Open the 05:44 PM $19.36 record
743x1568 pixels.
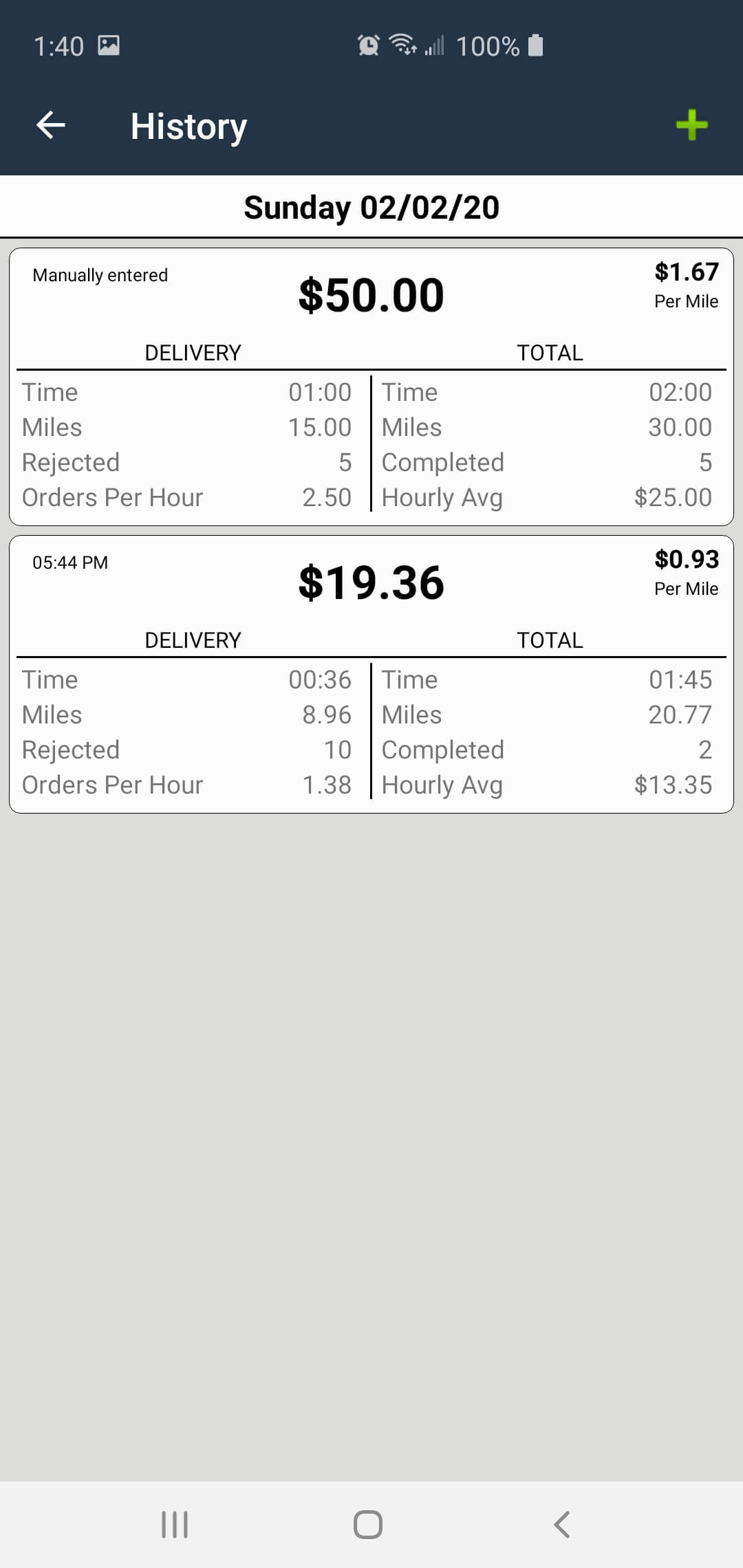371,674
